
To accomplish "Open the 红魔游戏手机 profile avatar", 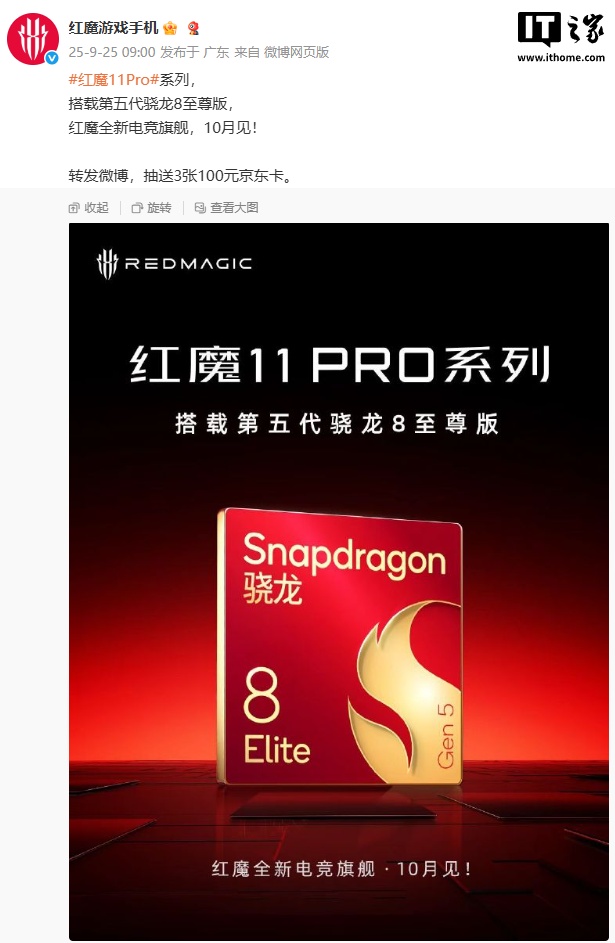I will pos(33,37).
